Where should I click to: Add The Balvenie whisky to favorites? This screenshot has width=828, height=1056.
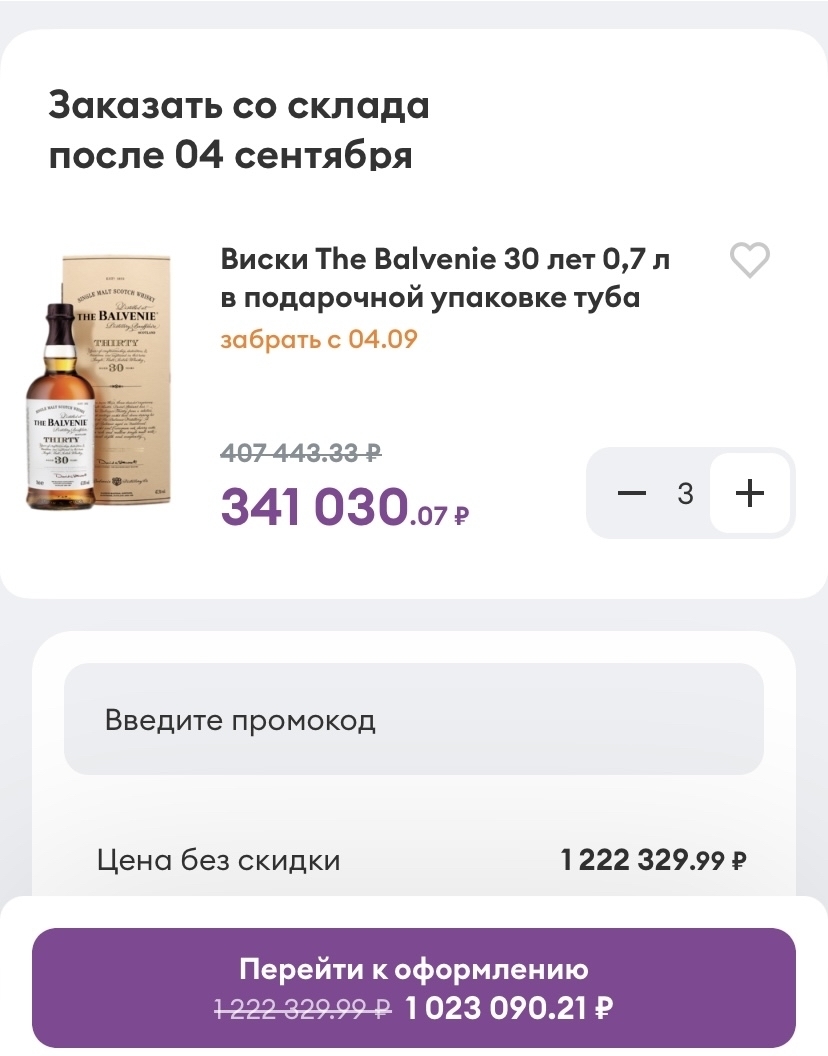click(x=749, y=261)
